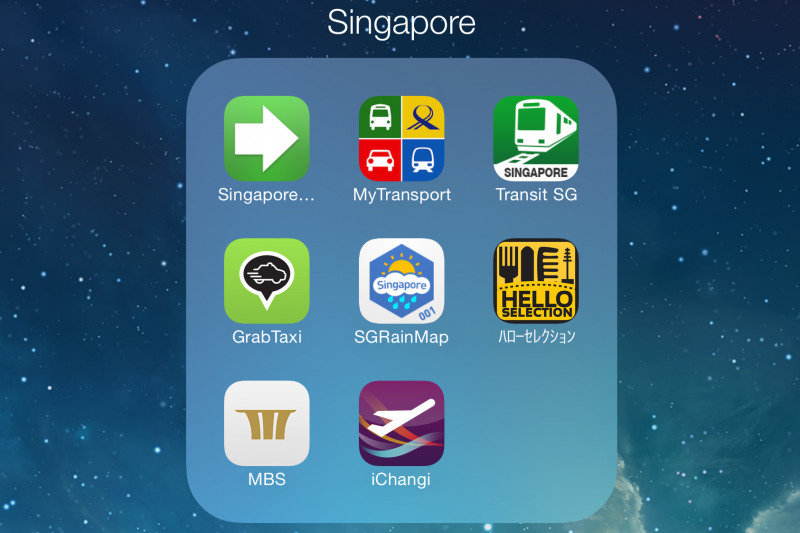Launch the Hello Selection app

[x=536, y=280]
